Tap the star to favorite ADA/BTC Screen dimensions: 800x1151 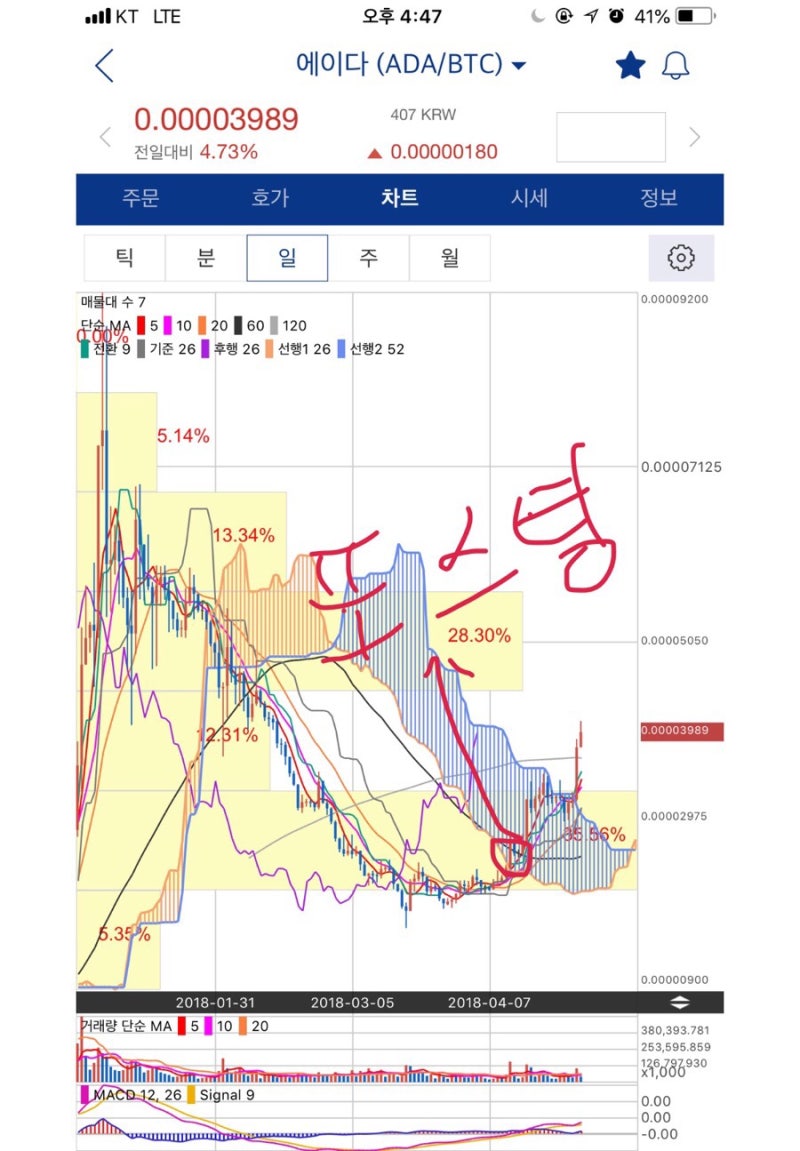629,64
